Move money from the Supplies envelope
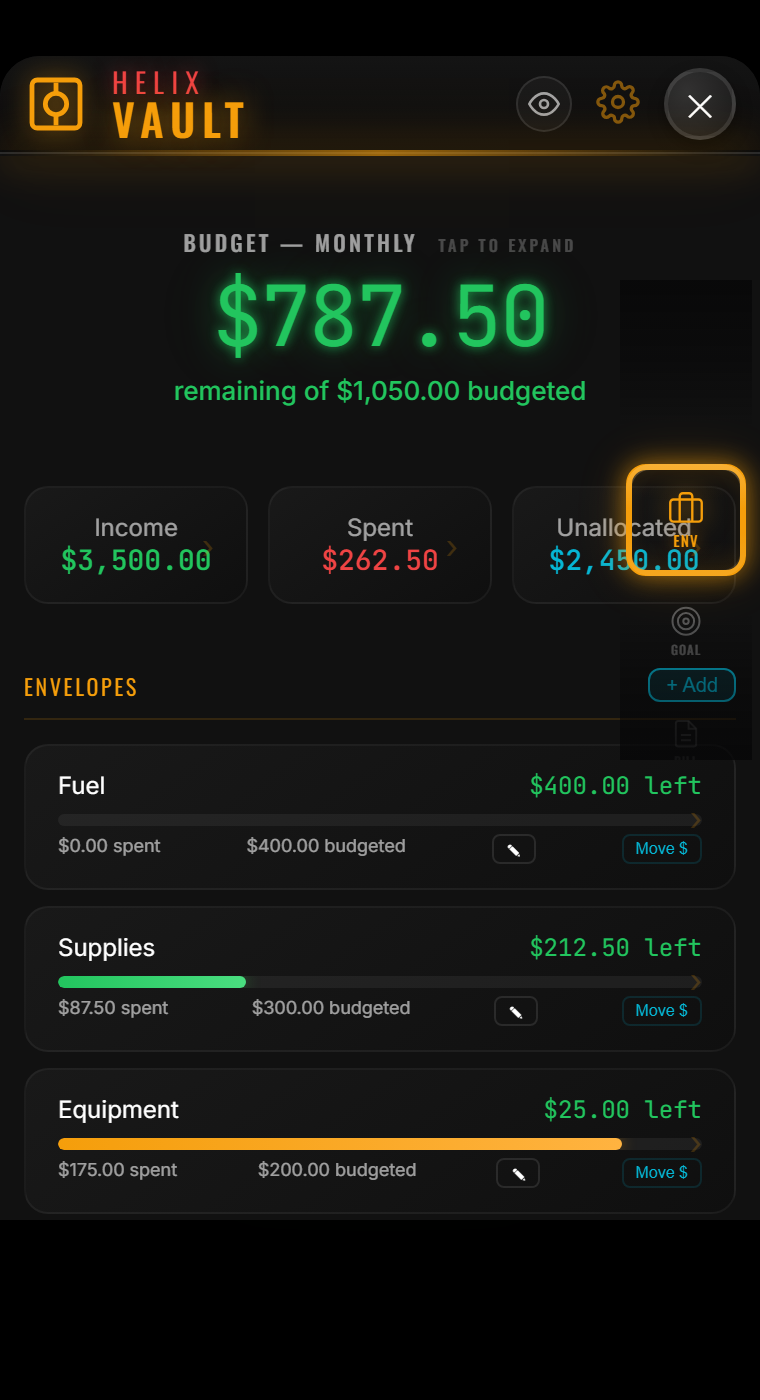 [x=661, y=1011]
